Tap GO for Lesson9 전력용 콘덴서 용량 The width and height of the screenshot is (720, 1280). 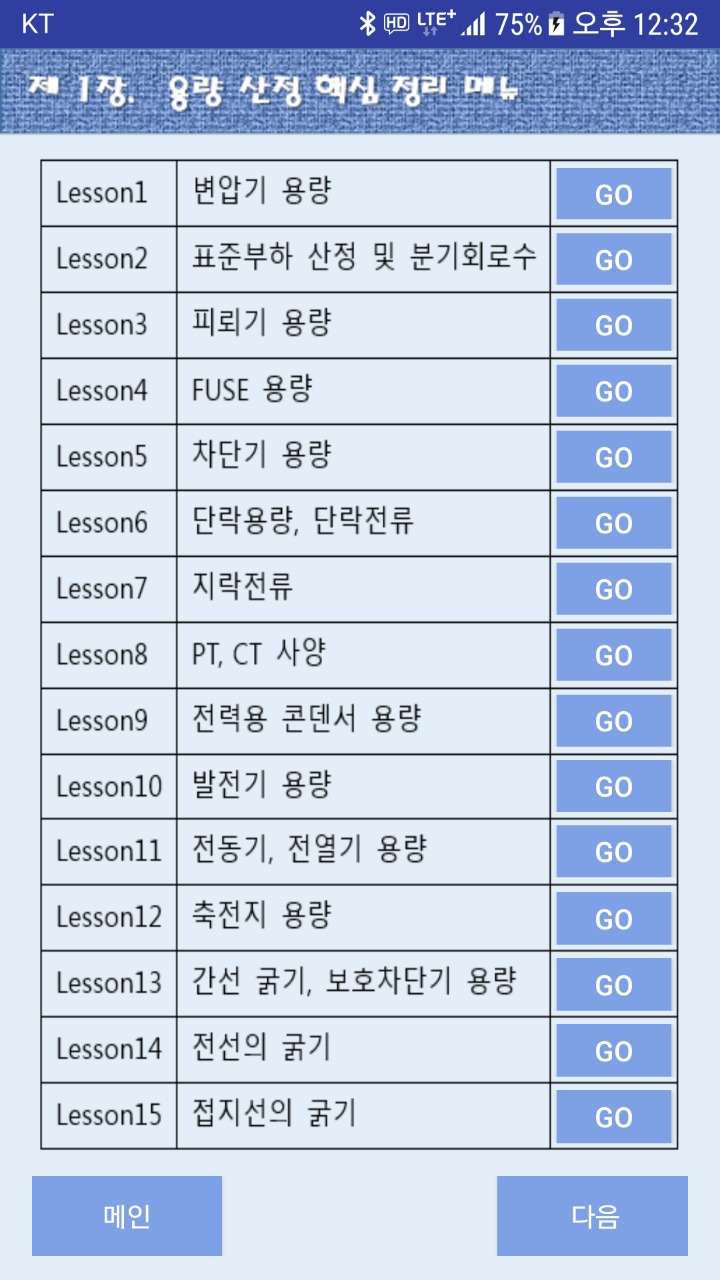pos(613,722)
